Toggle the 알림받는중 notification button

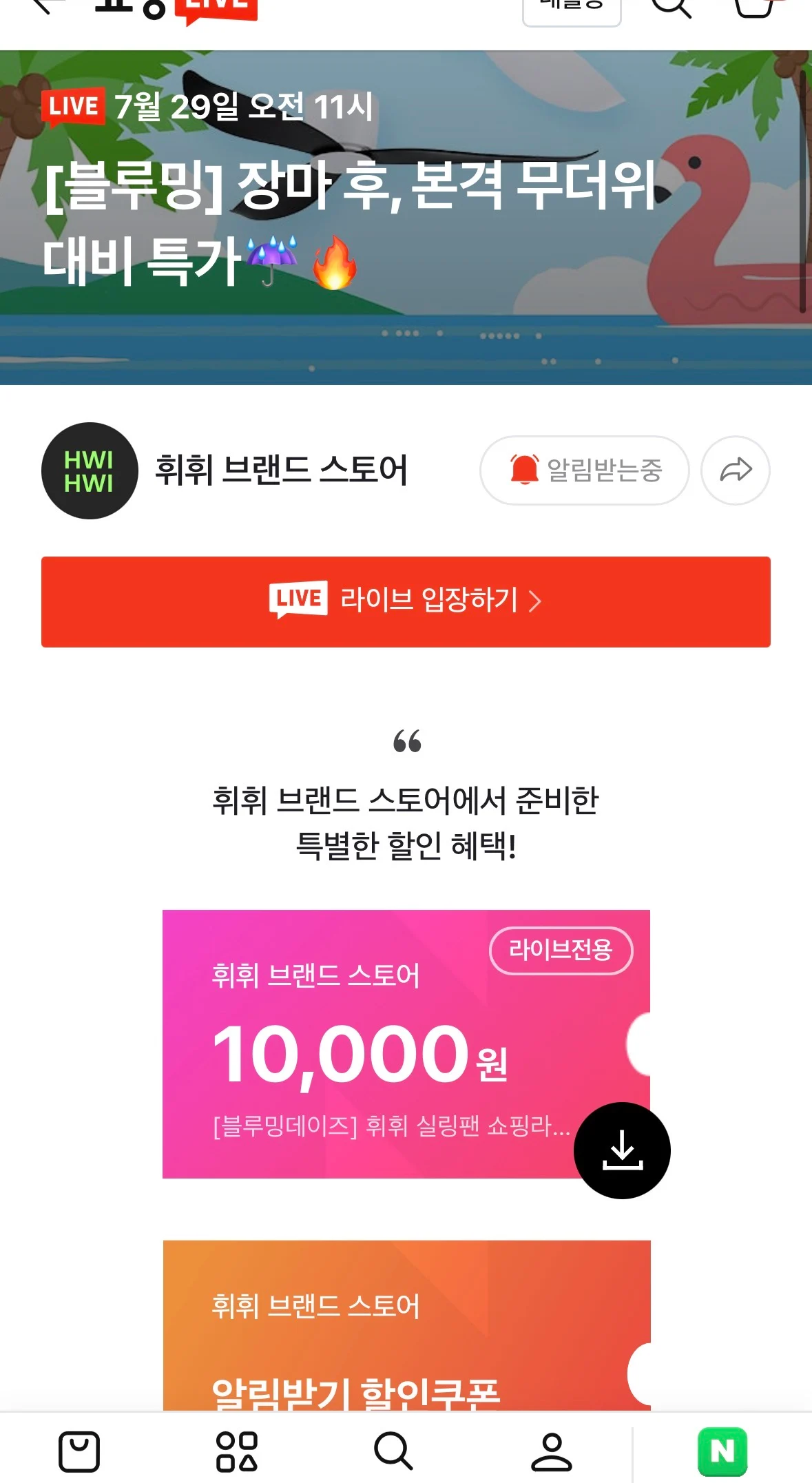[x=584, y=470]
